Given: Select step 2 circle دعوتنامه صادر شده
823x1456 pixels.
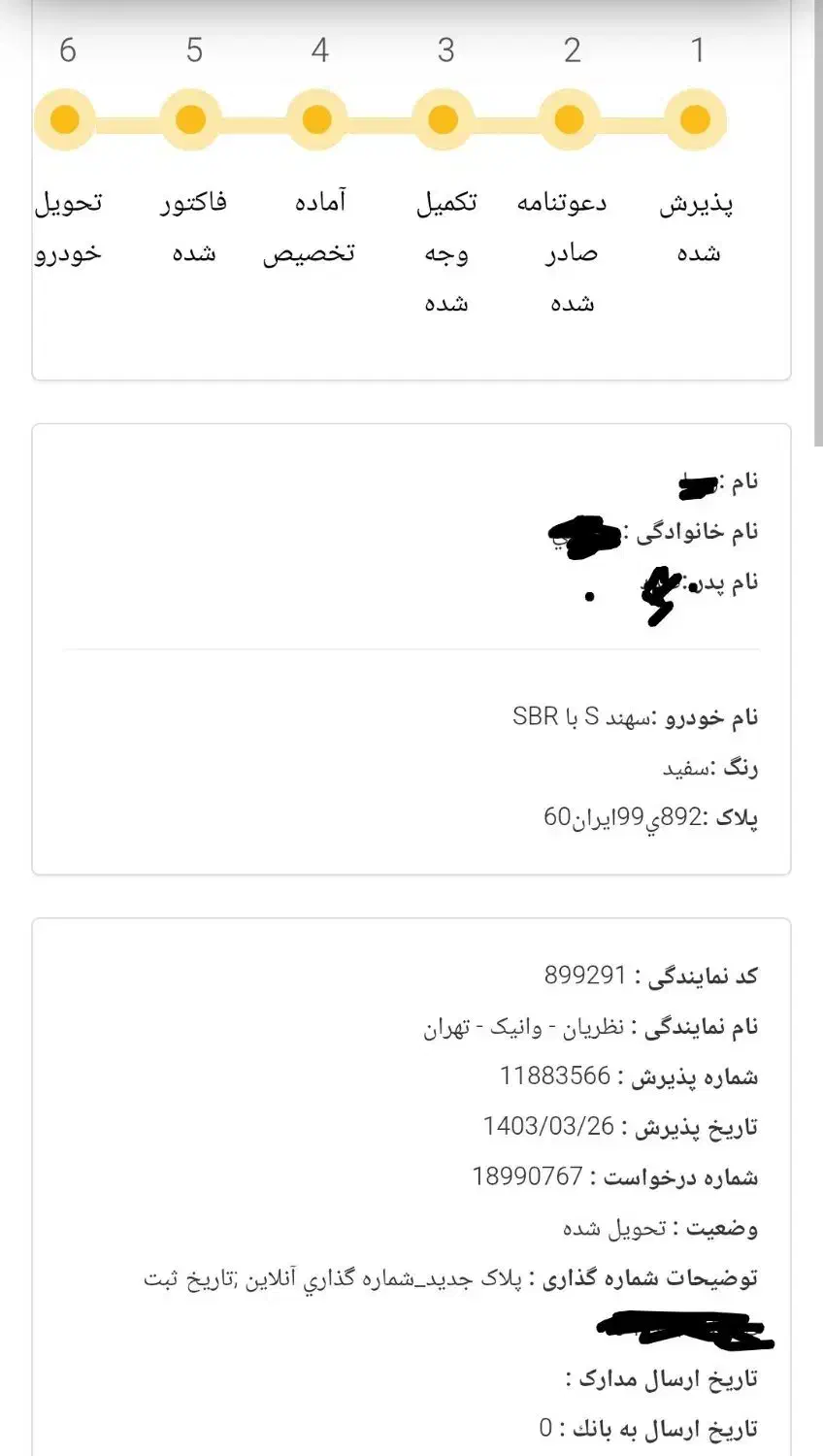Looking at the screenshot, I should (x=570, y=119).
